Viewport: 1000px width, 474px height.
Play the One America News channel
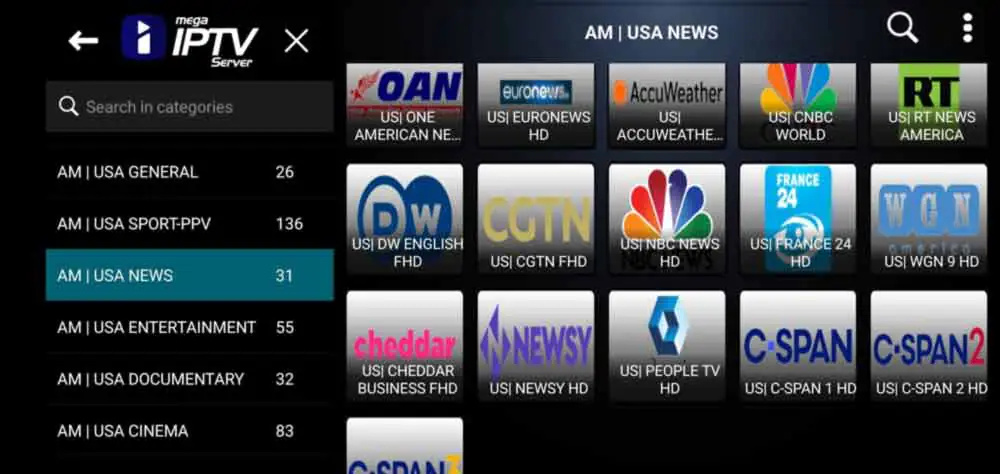pos(405,106)
